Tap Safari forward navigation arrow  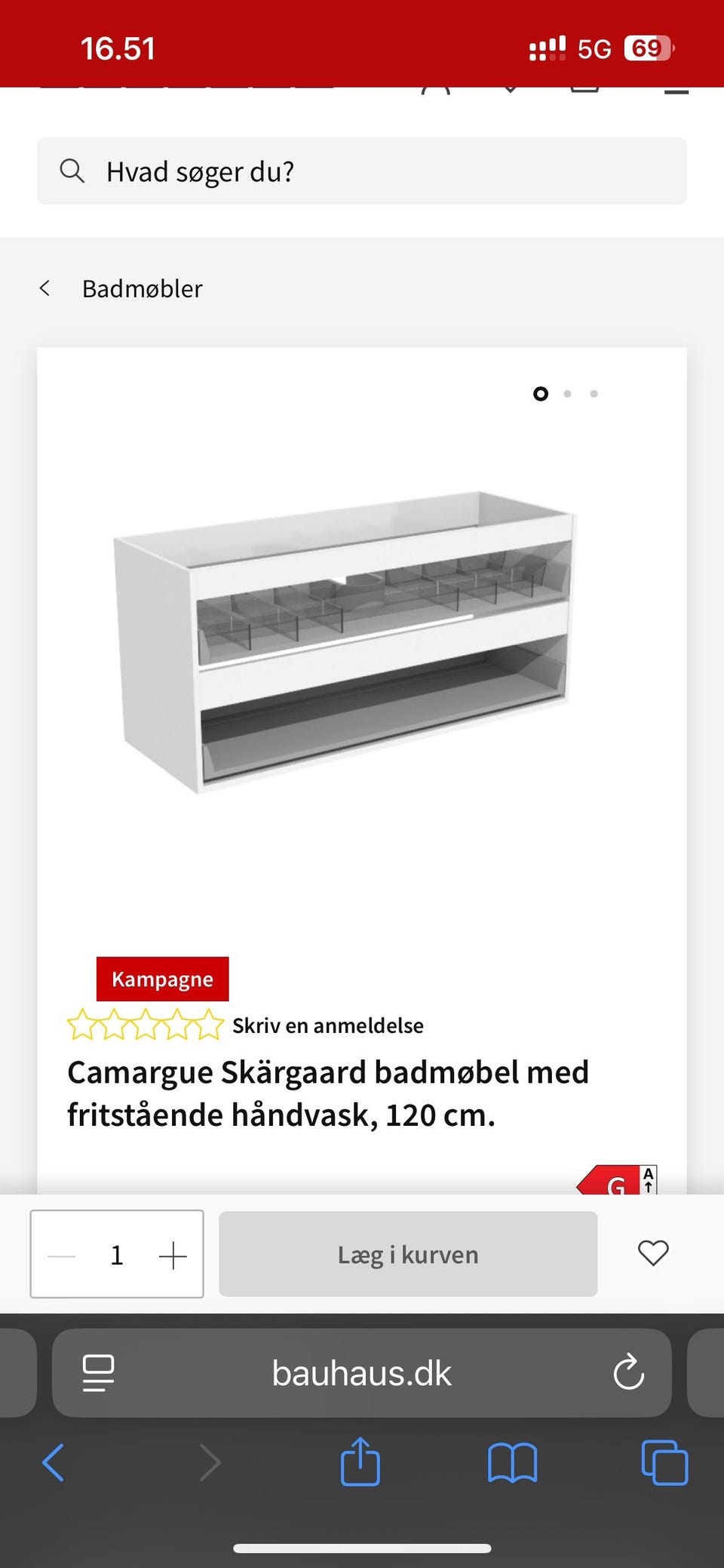coord(209,1462)
